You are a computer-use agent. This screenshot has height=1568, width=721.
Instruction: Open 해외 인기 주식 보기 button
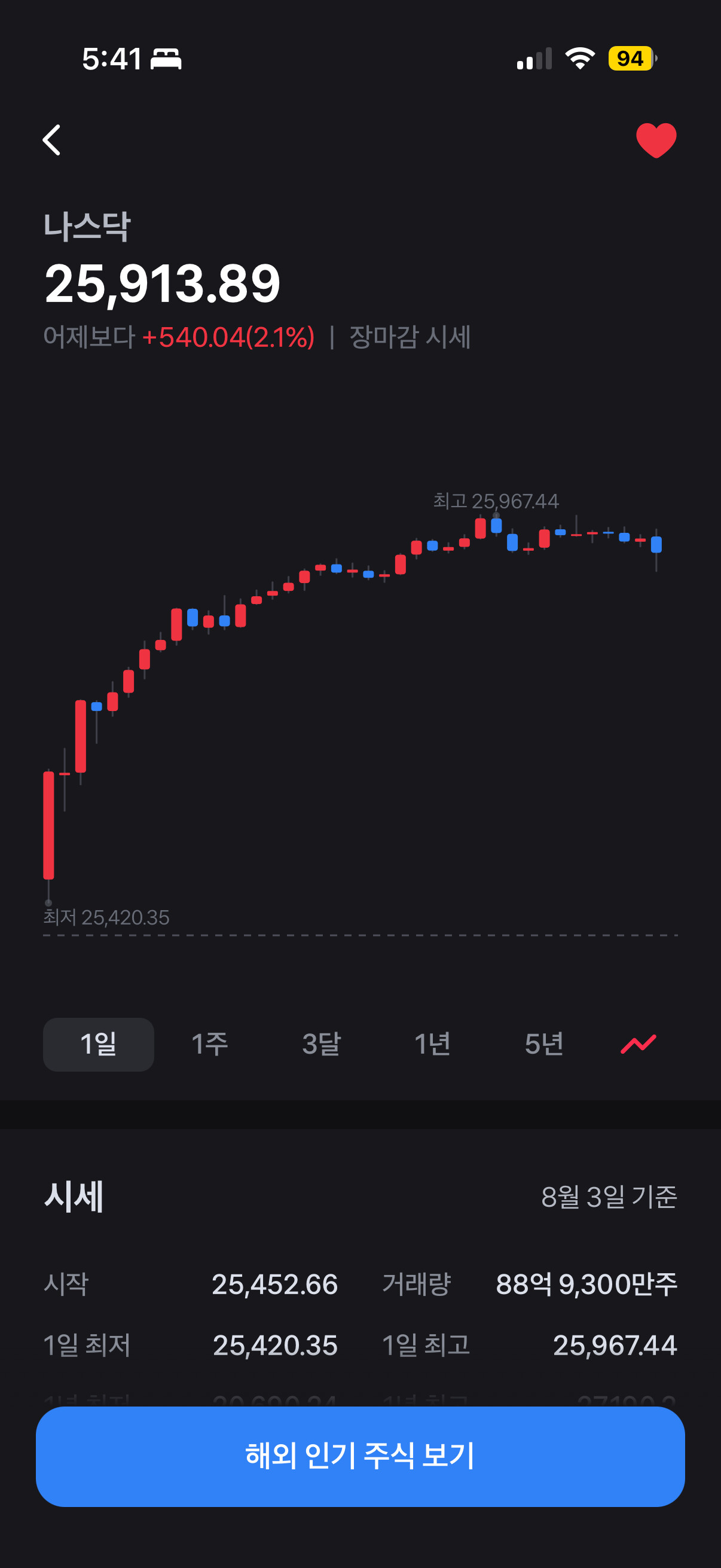click(360, 1457)
